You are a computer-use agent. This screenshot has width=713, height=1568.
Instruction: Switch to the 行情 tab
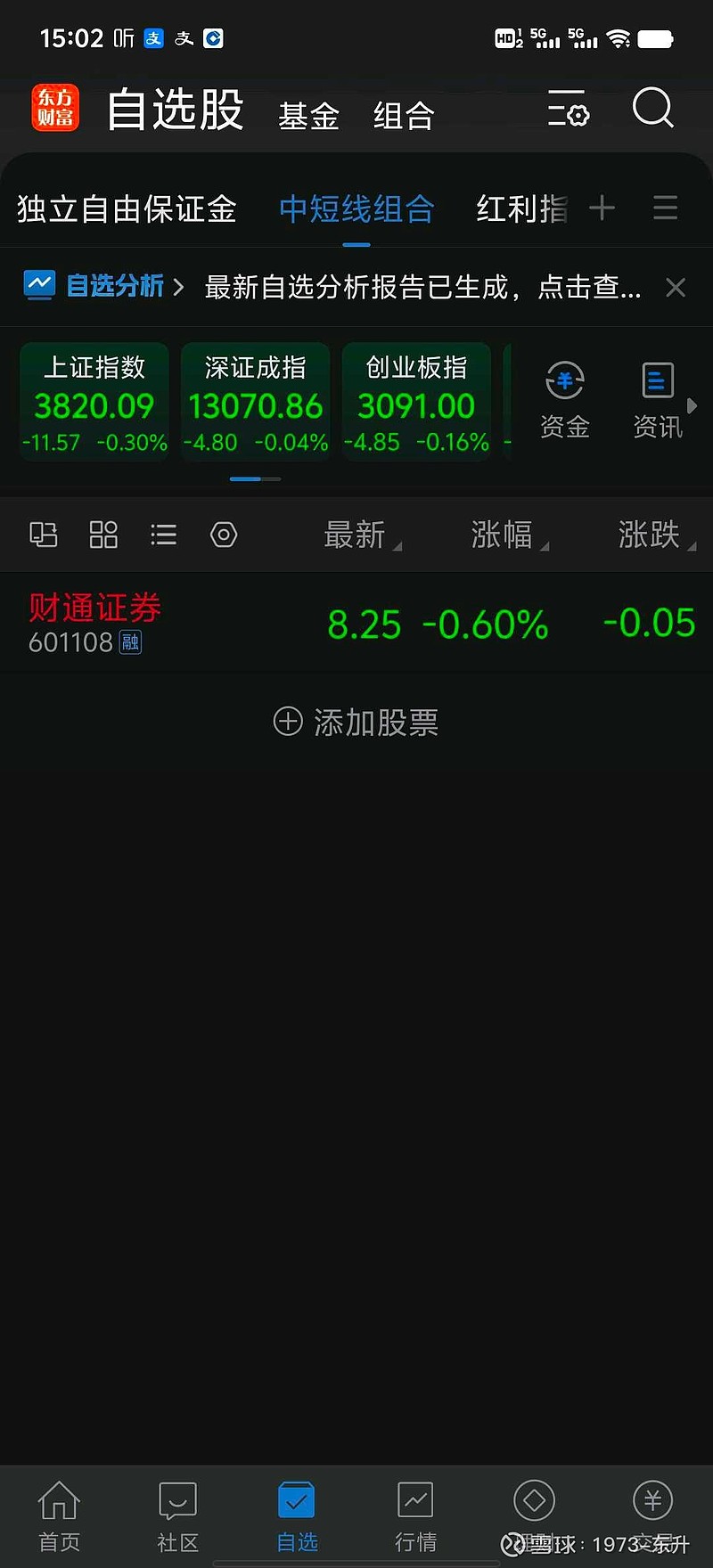[x=415, y=1516]
